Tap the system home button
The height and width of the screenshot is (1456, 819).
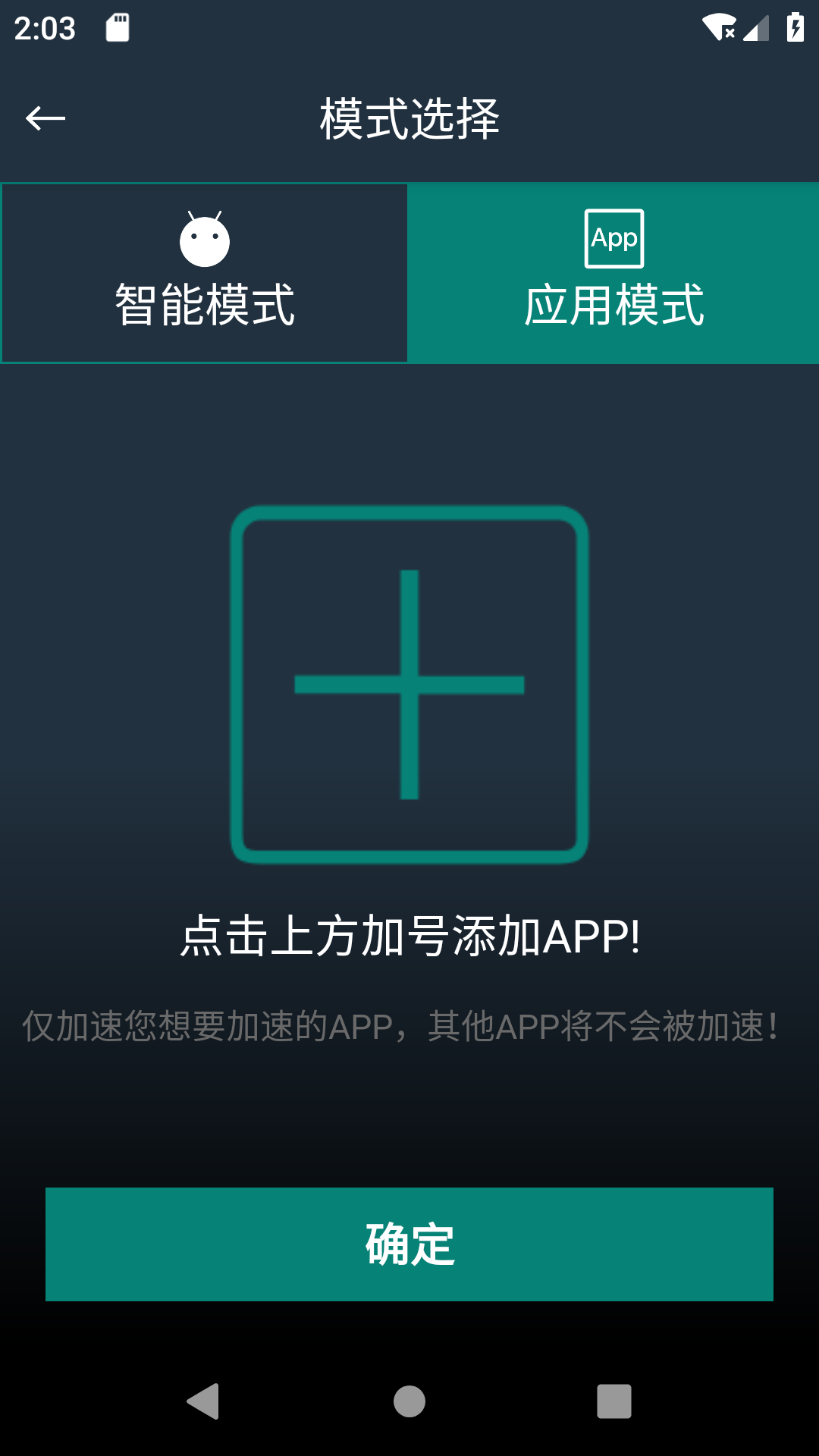409,1401
